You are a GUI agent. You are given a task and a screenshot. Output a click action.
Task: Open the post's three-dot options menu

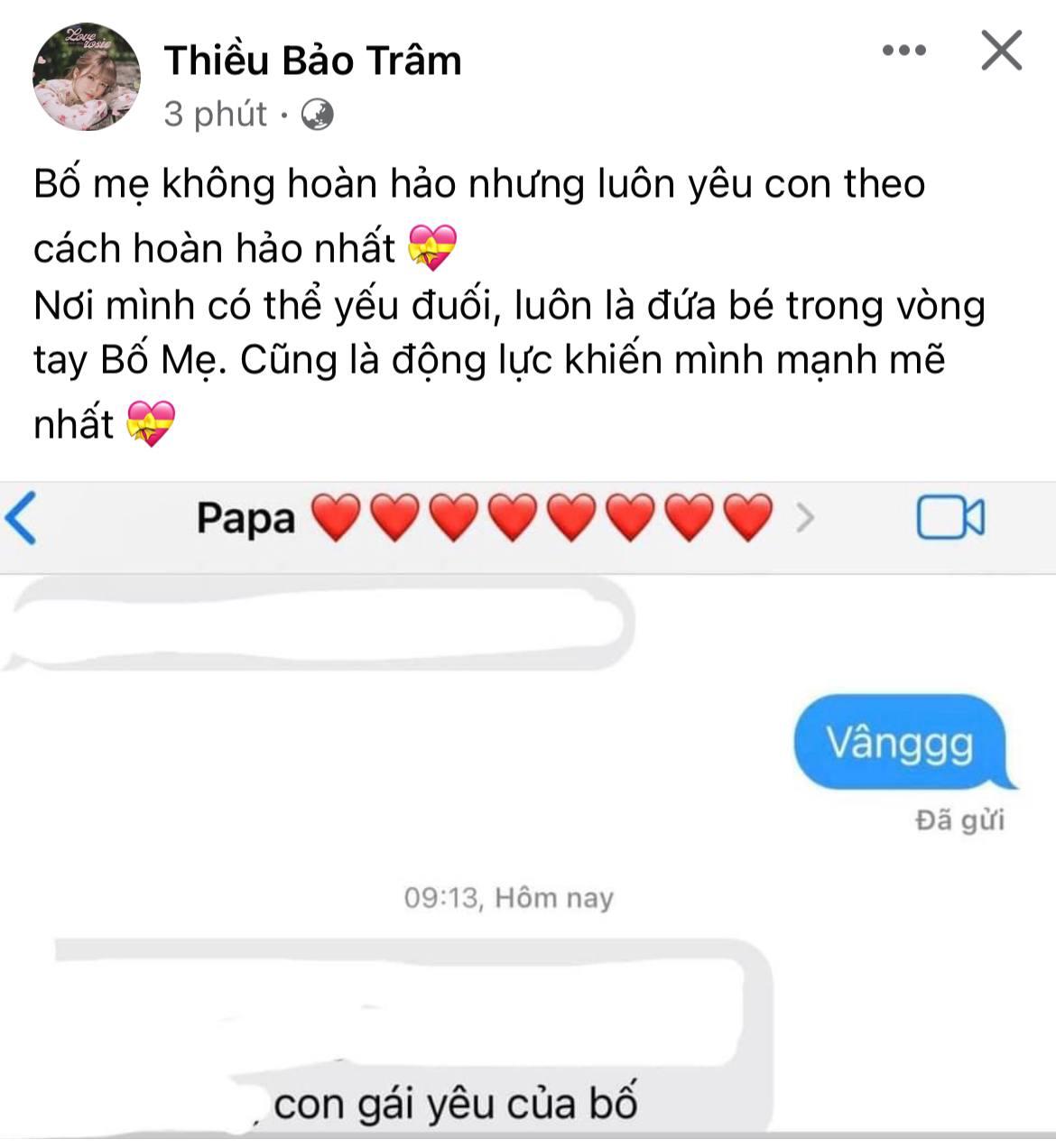(x=903, y=51)
